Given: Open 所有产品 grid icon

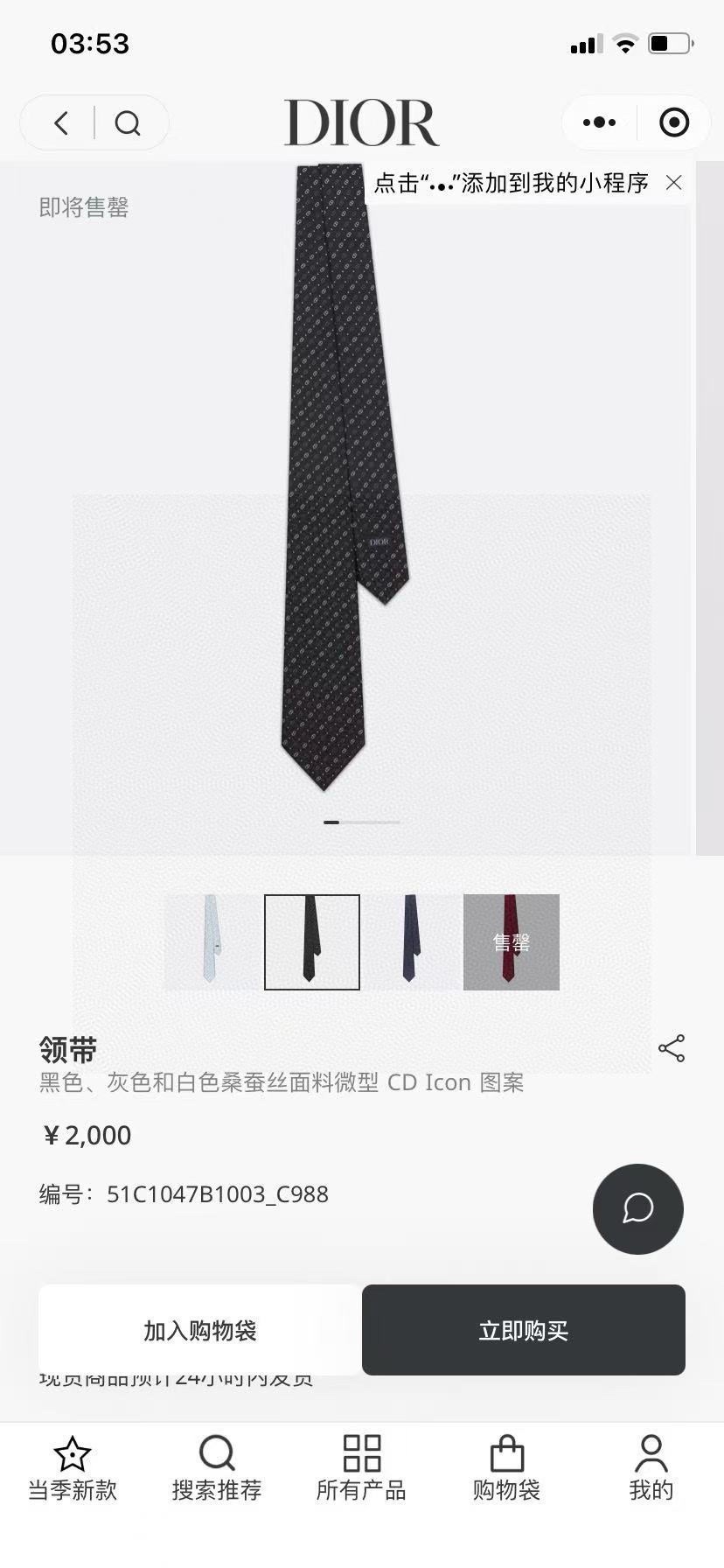Looking at the screenshot, I should (362, 1454).
